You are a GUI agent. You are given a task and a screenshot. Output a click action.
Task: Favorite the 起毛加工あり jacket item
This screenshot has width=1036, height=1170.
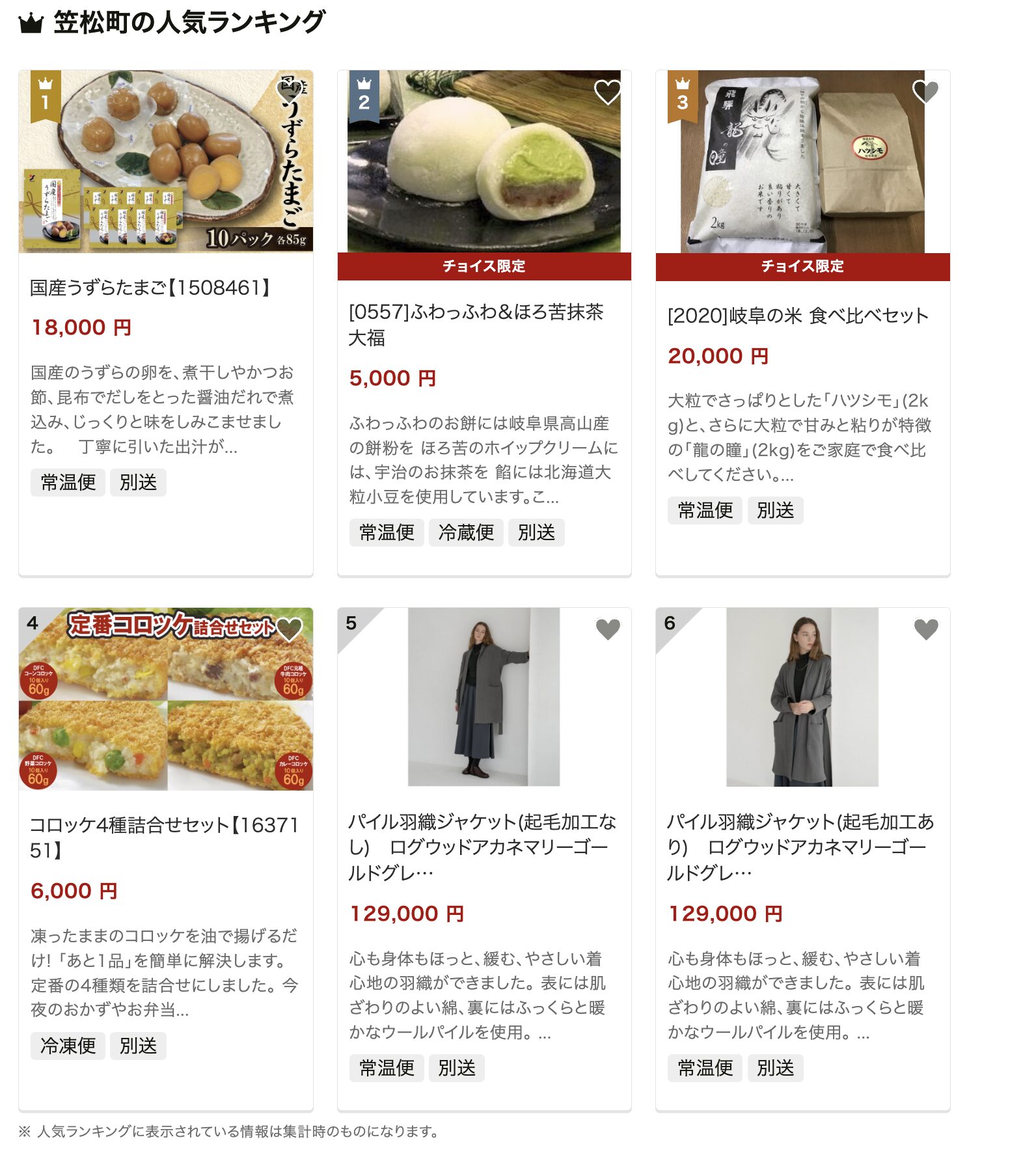925,629
